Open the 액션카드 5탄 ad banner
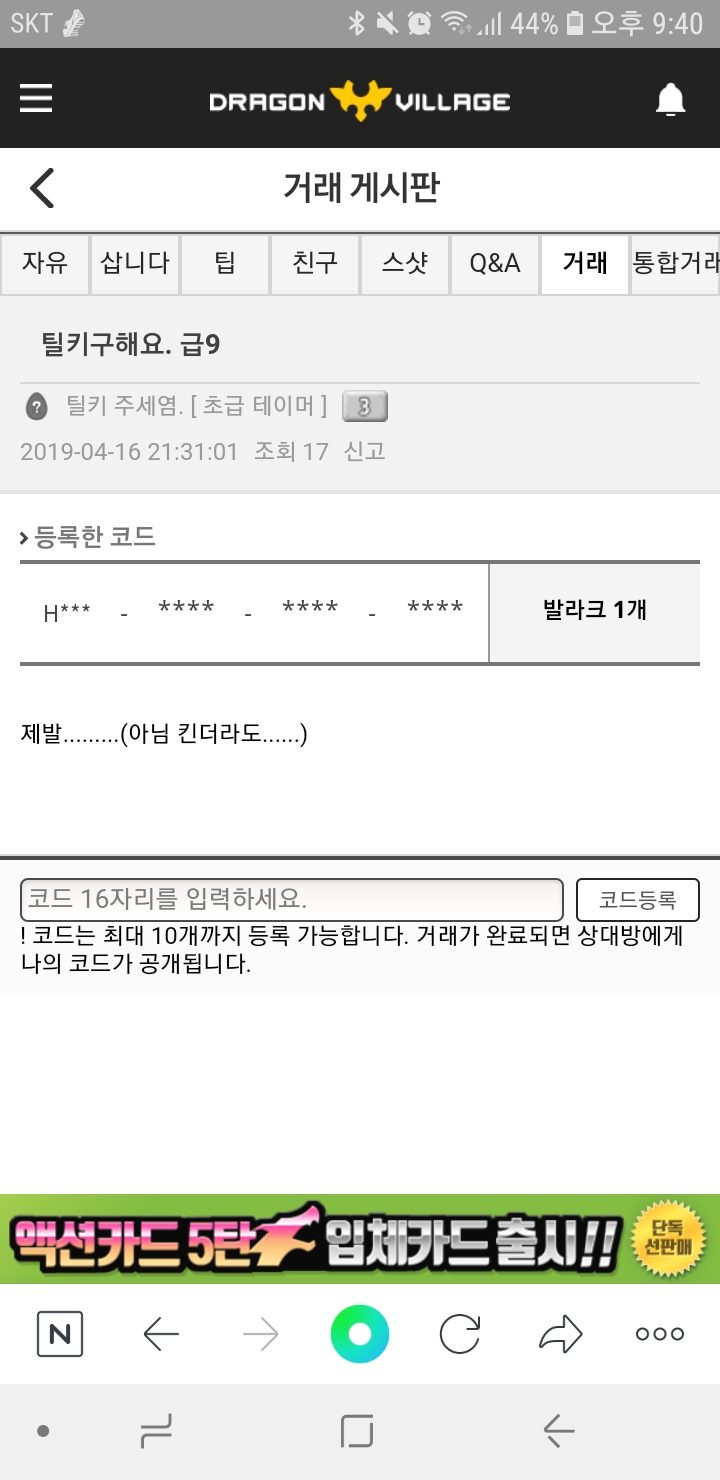The image size is (720, 1480). [360, 1238]
